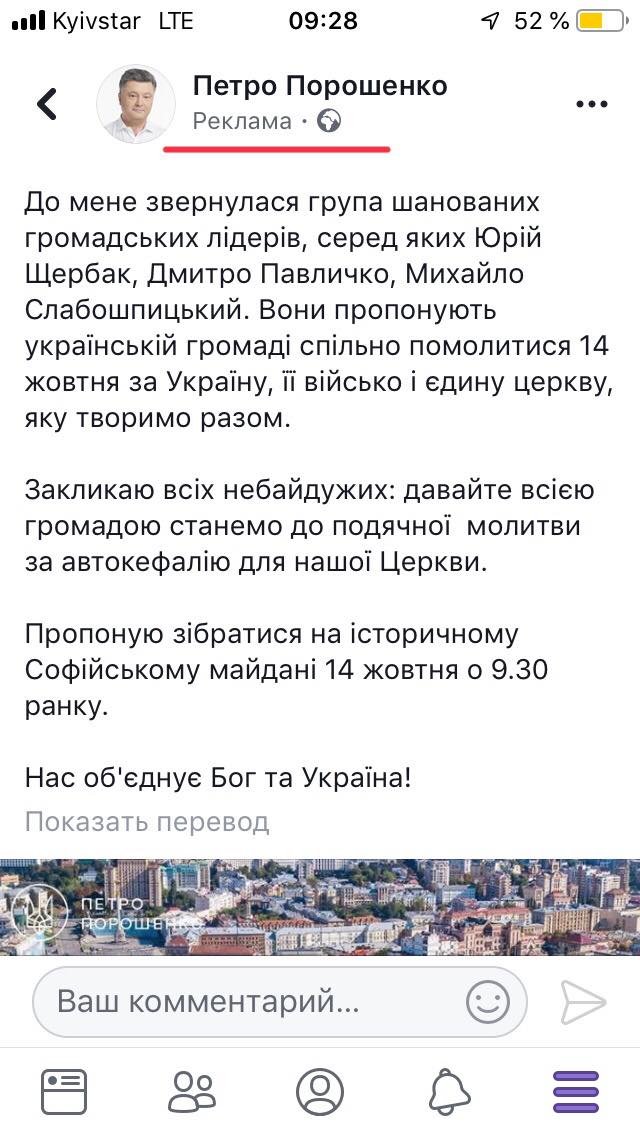The image size is (640, 1136).
Task: Switch to the News Feed tab
Action: 64,1091
